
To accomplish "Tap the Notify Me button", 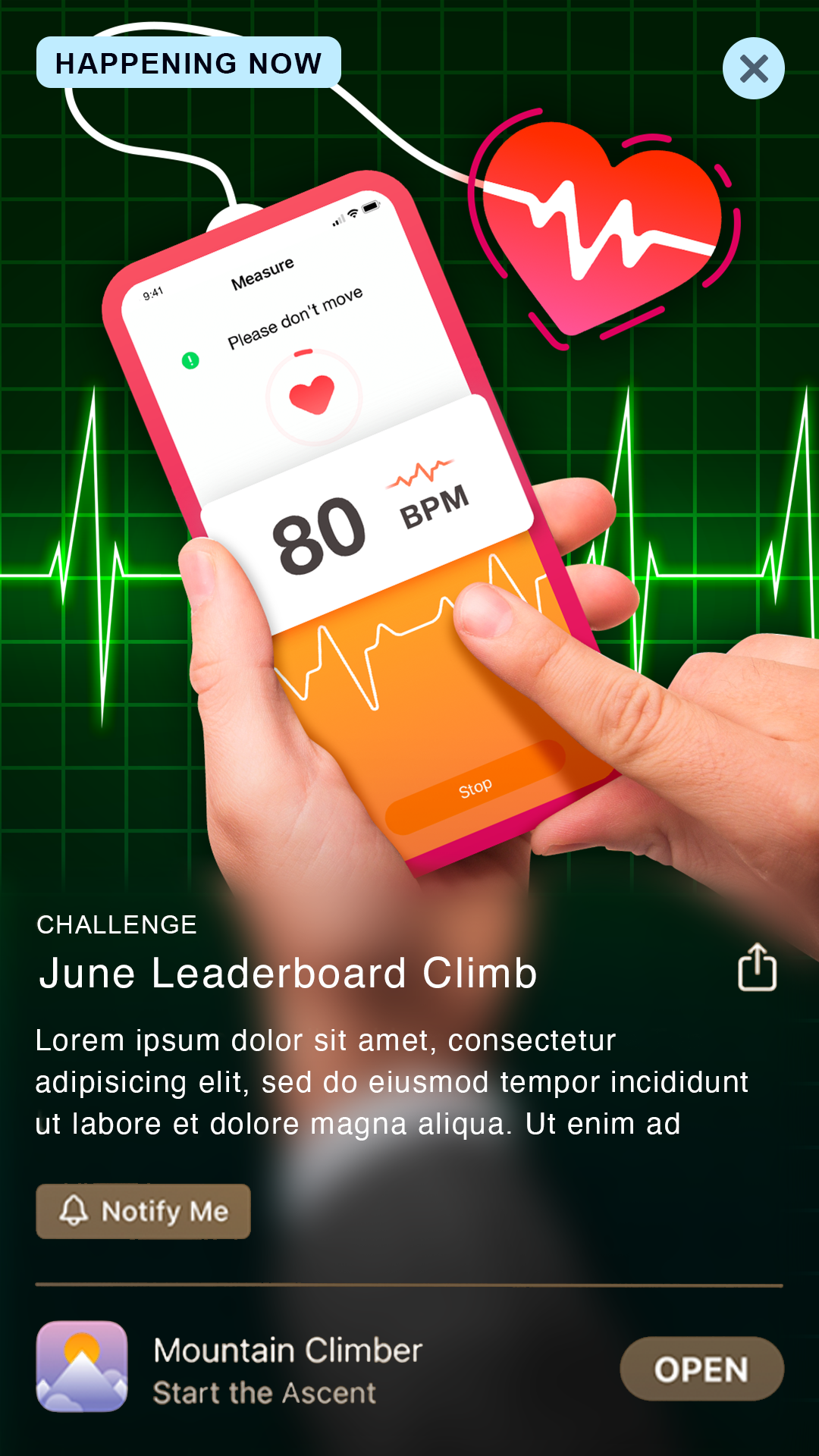I will tap(143, 1211).
